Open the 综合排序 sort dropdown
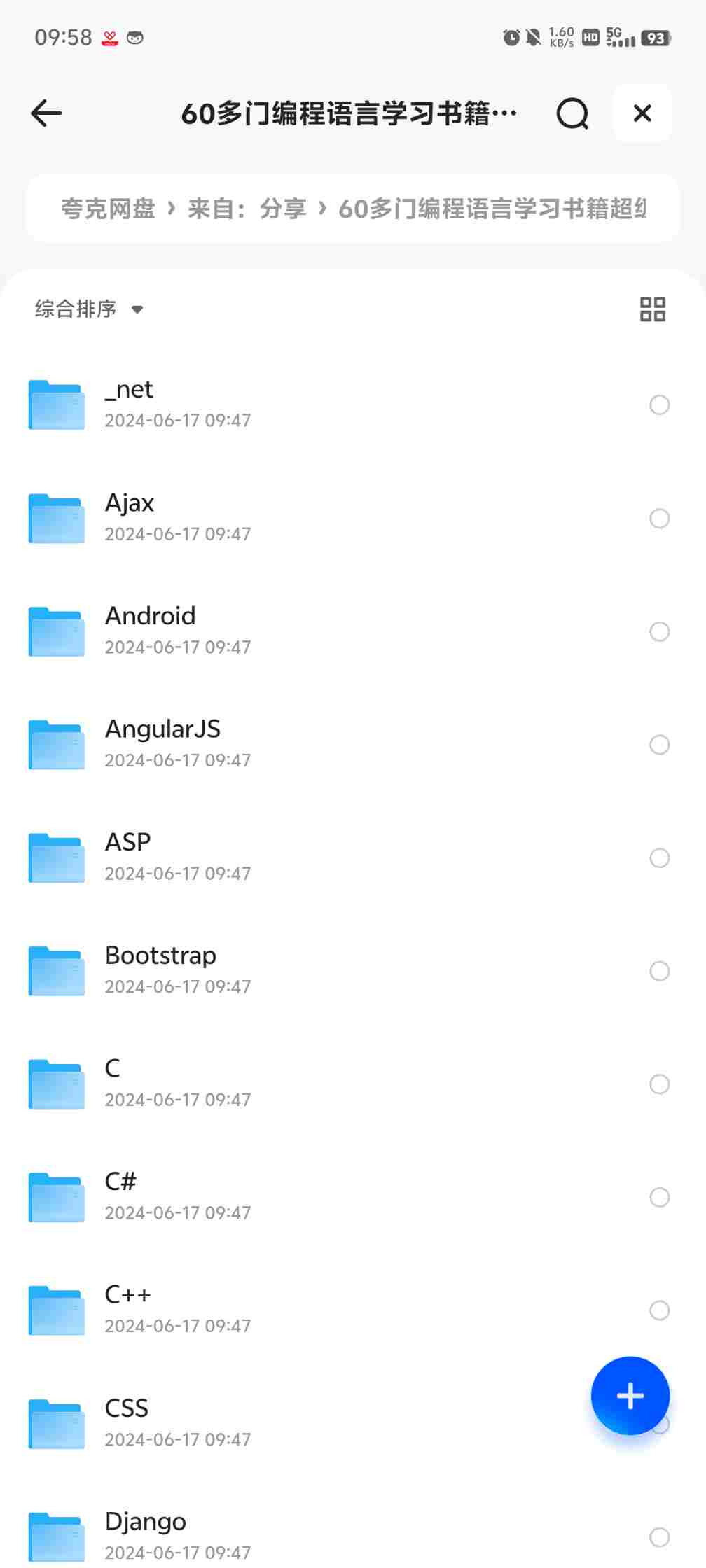The width and height of the screenshot is (706, 1568). pyautogui.click(x=89, y=309)
